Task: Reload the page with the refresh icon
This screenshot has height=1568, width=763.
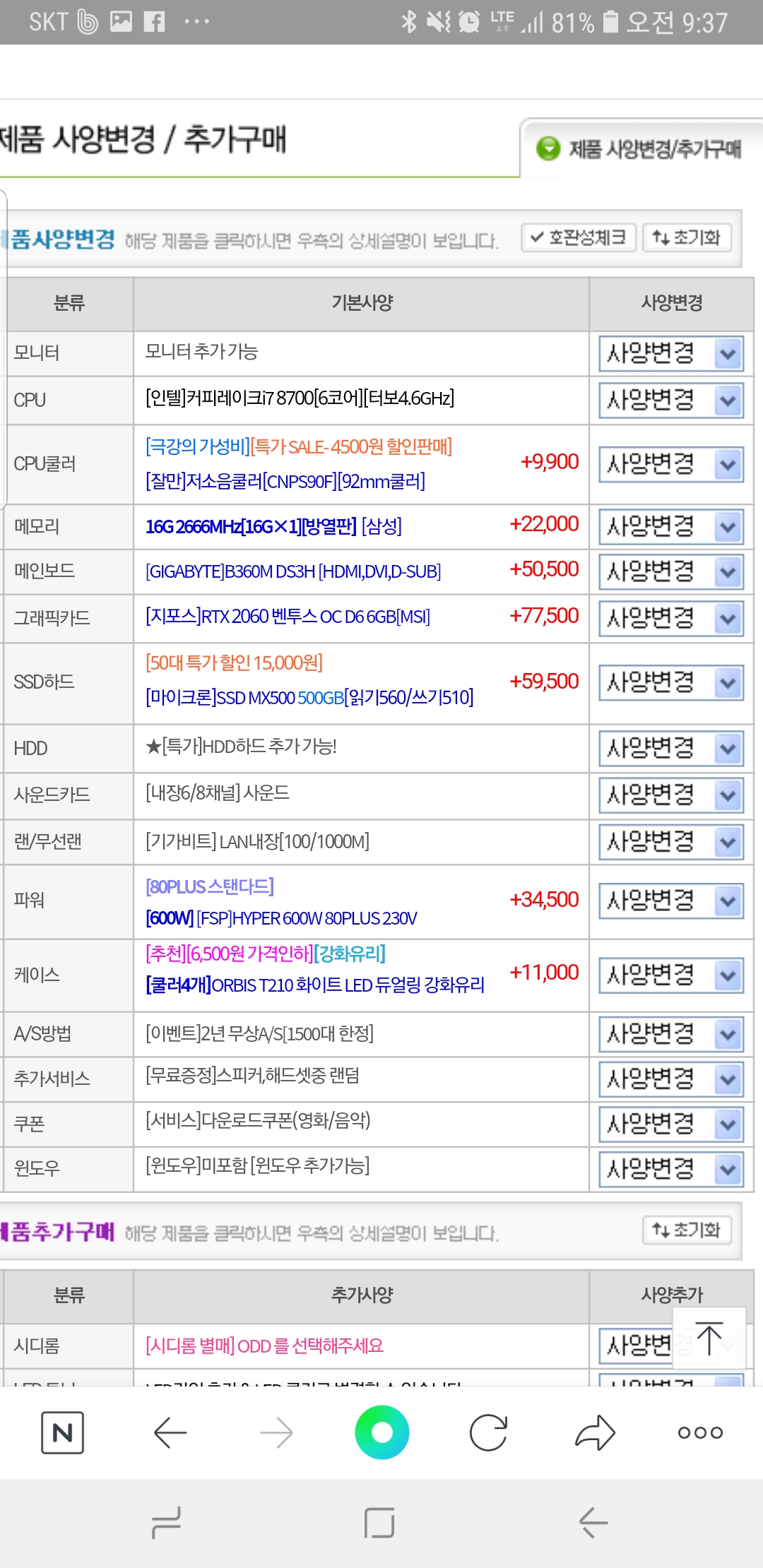Action: (x=488, y=1432)
